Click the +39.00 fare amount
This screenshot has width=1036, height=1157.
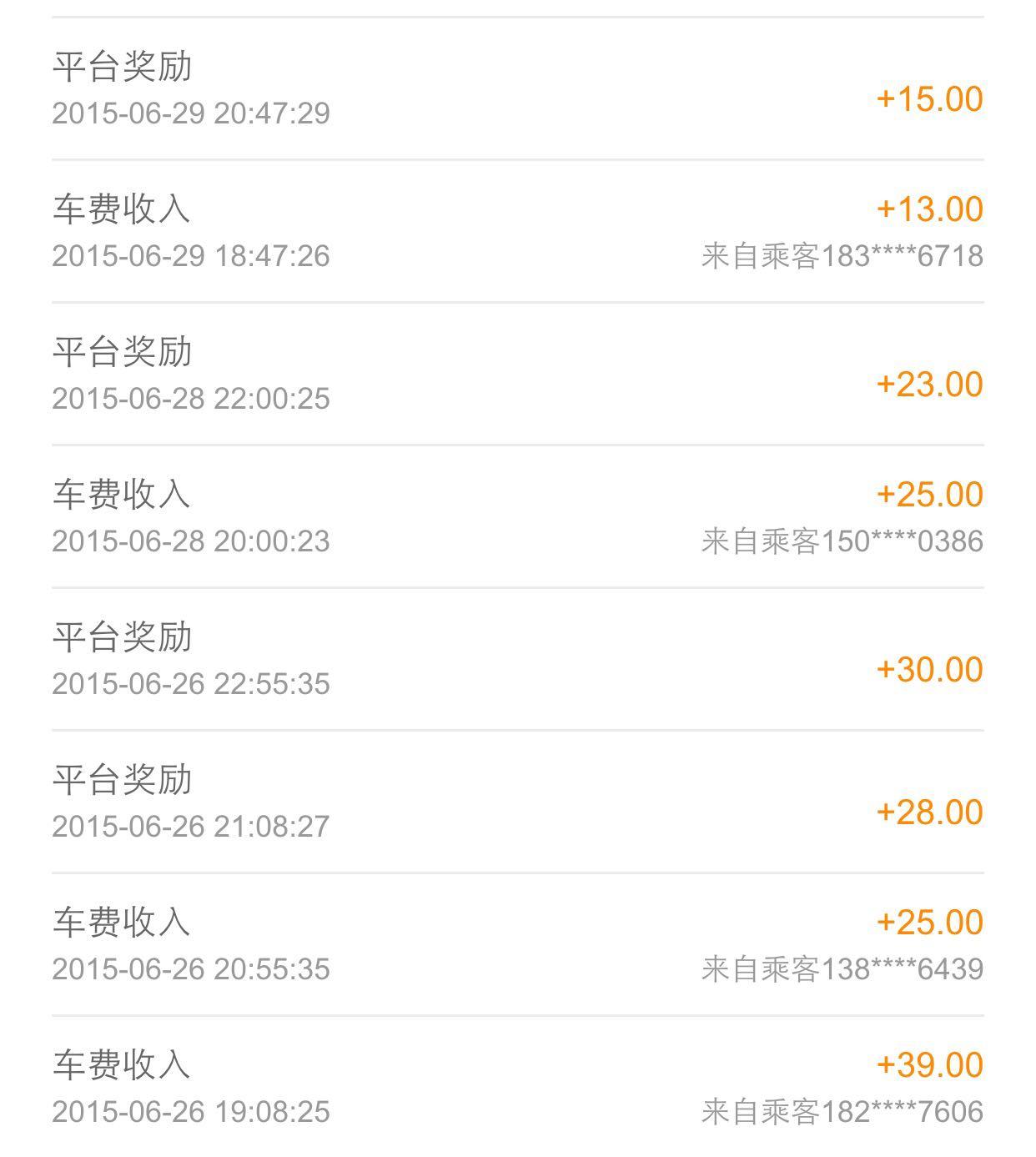pos(928,1066)
